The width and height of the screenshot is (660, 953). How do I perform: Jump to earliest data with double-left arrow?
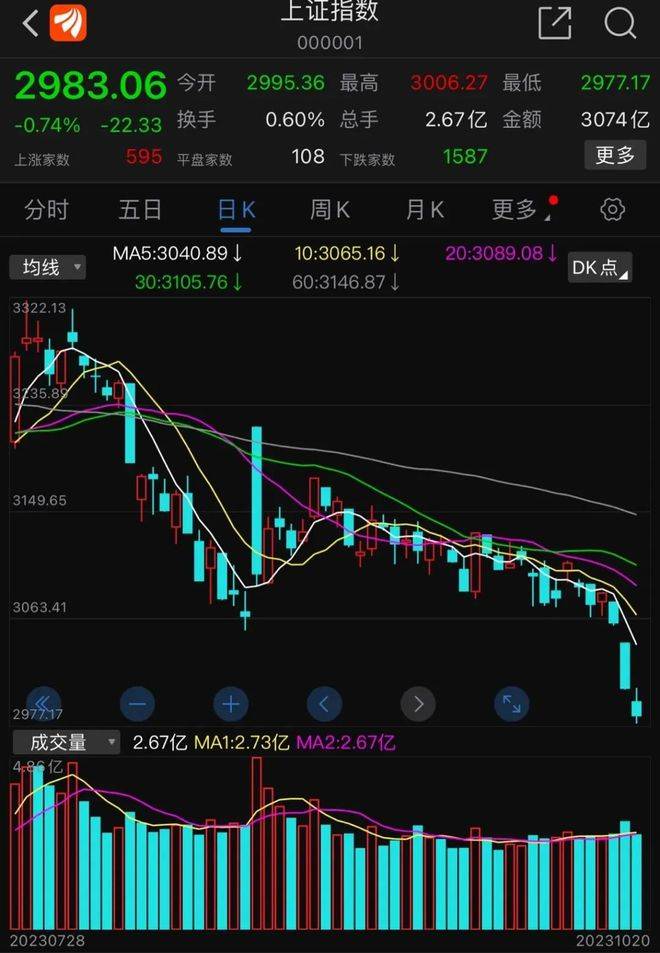tap(44, 704)
